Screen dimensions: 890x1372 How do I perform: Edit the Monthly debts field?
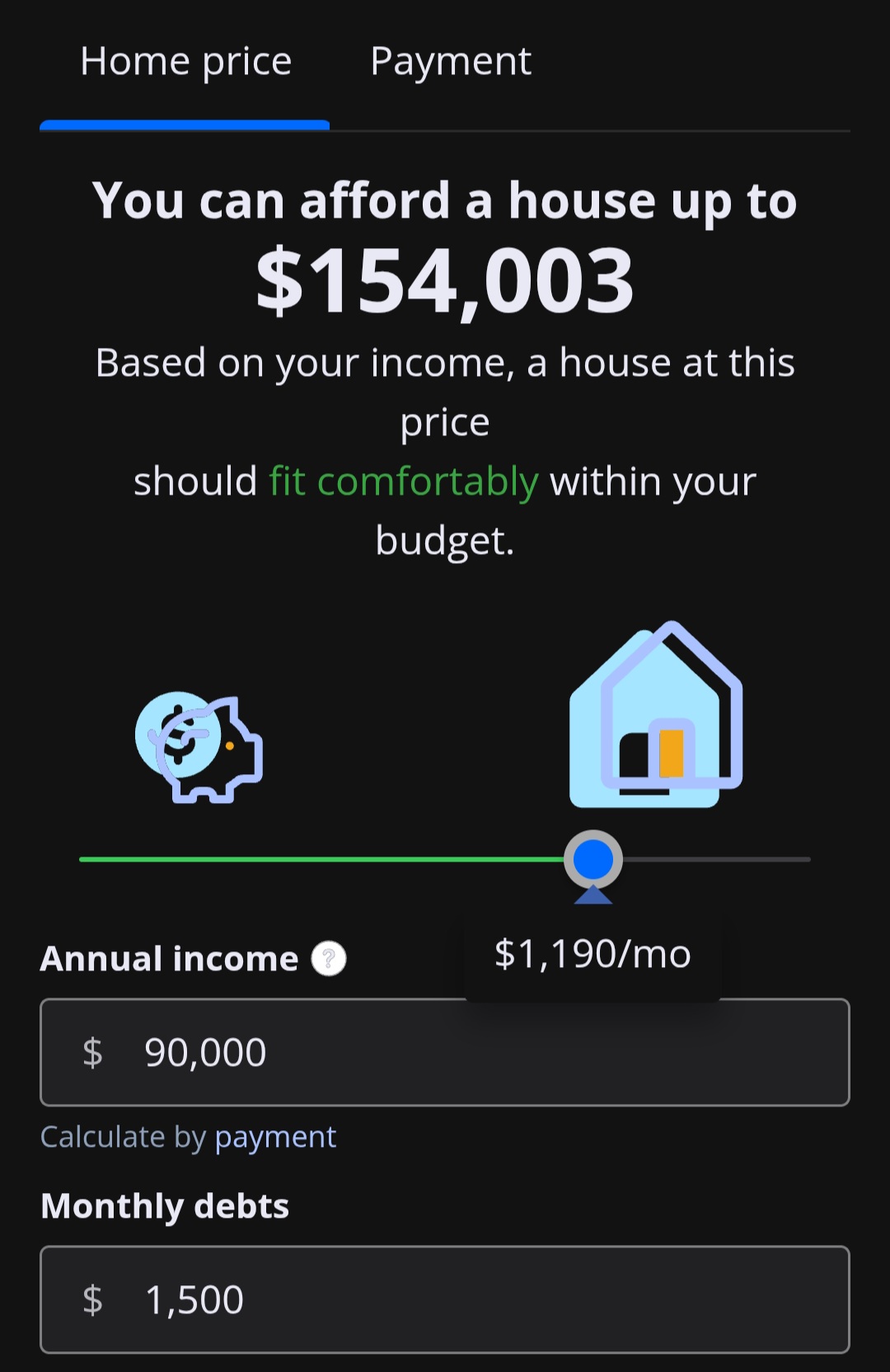tap(445, 1299)
